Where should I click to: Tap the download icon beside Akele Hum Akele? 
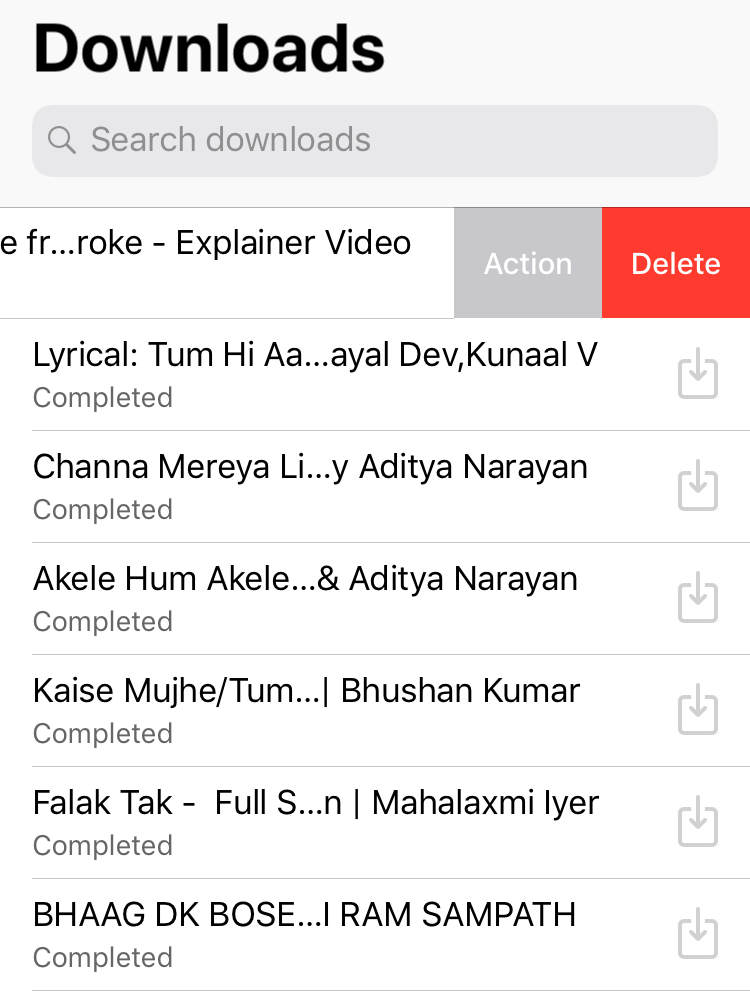(x=698, y=600)
